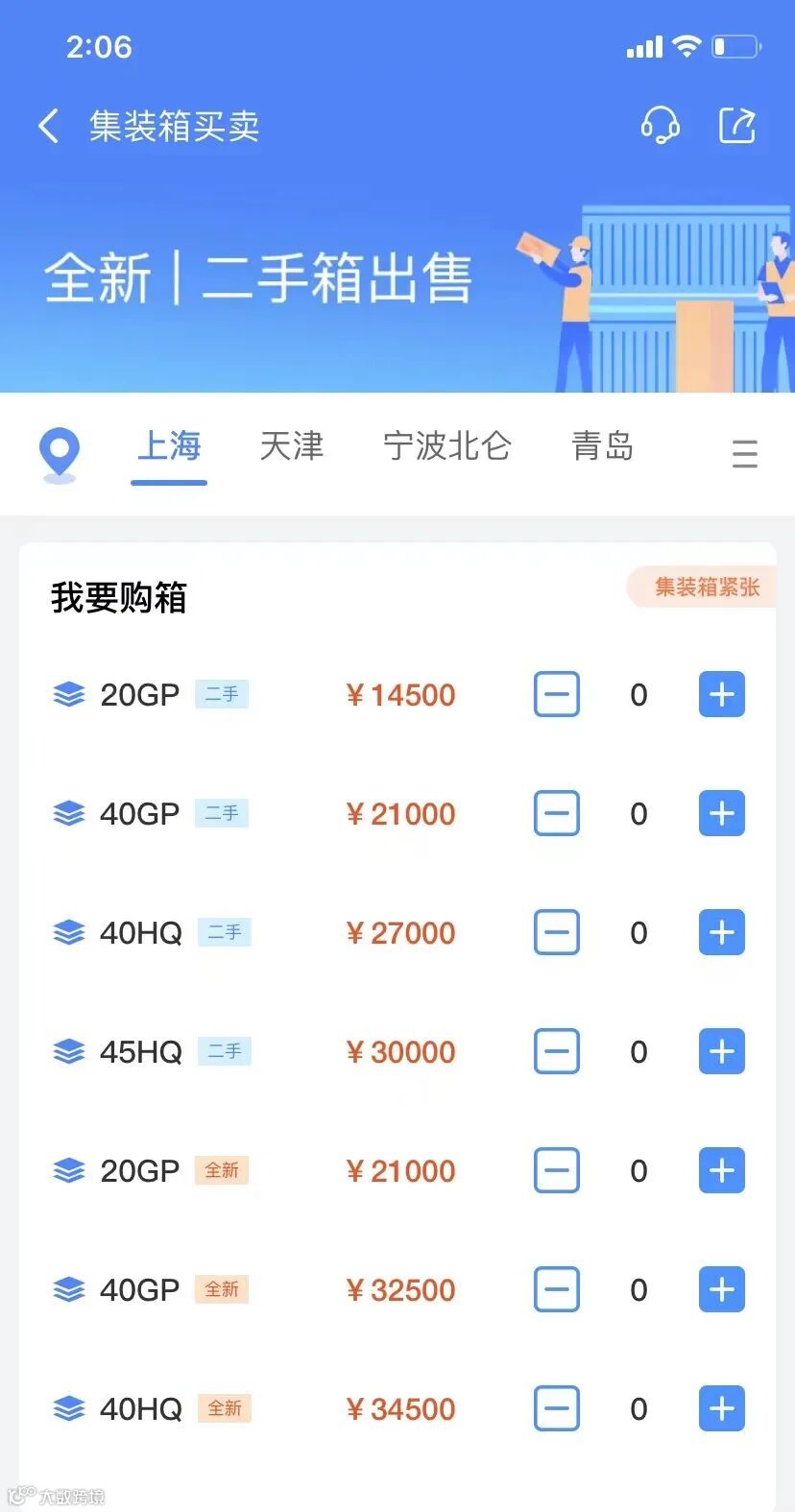Decrease quantity of 全新 20GP container
The height and width of the screenshot is (1512, 795).
[x=557, y=1170]
